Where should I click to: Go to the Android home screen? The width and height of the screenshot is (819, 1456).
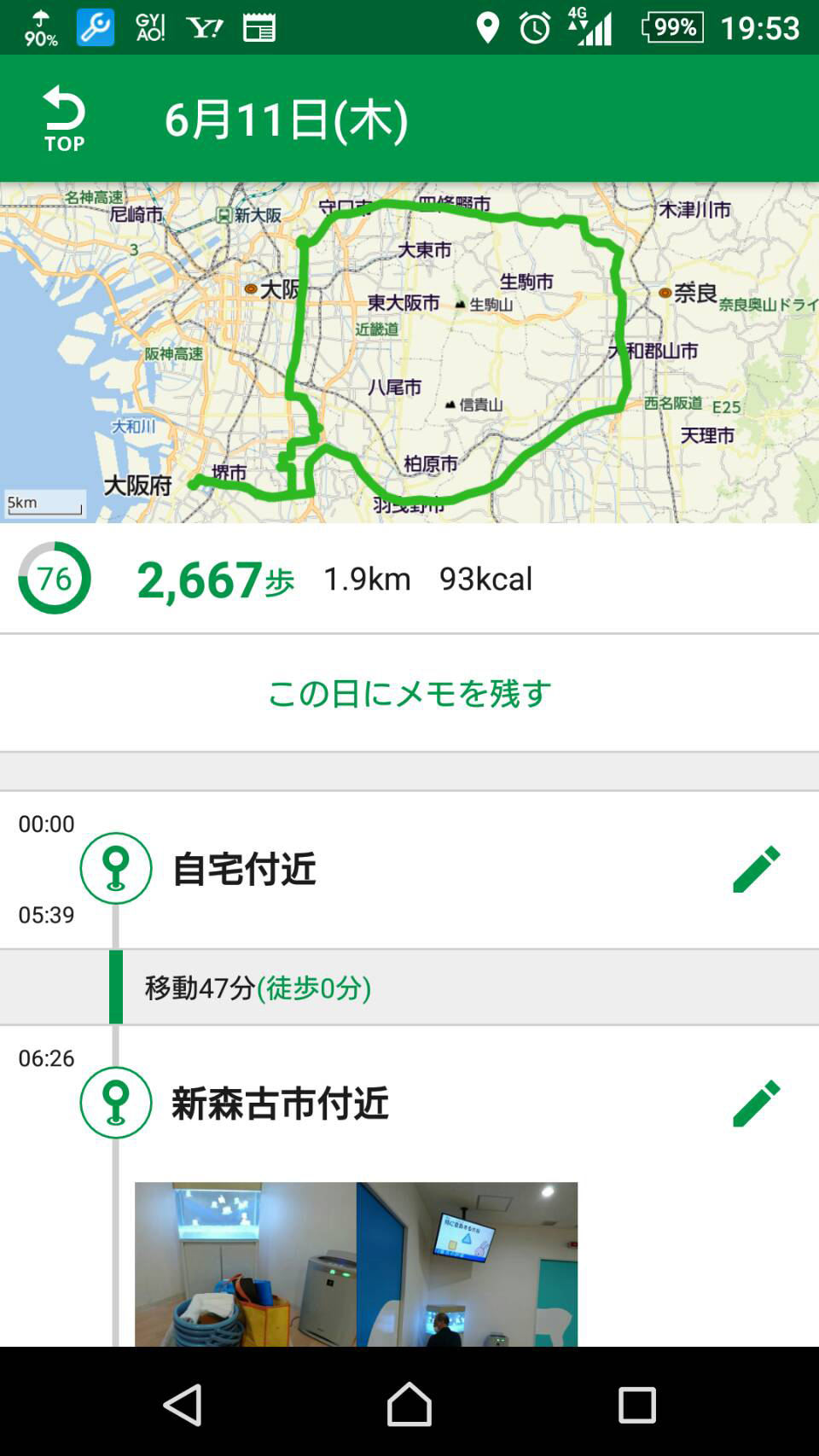coord(409,1405)
